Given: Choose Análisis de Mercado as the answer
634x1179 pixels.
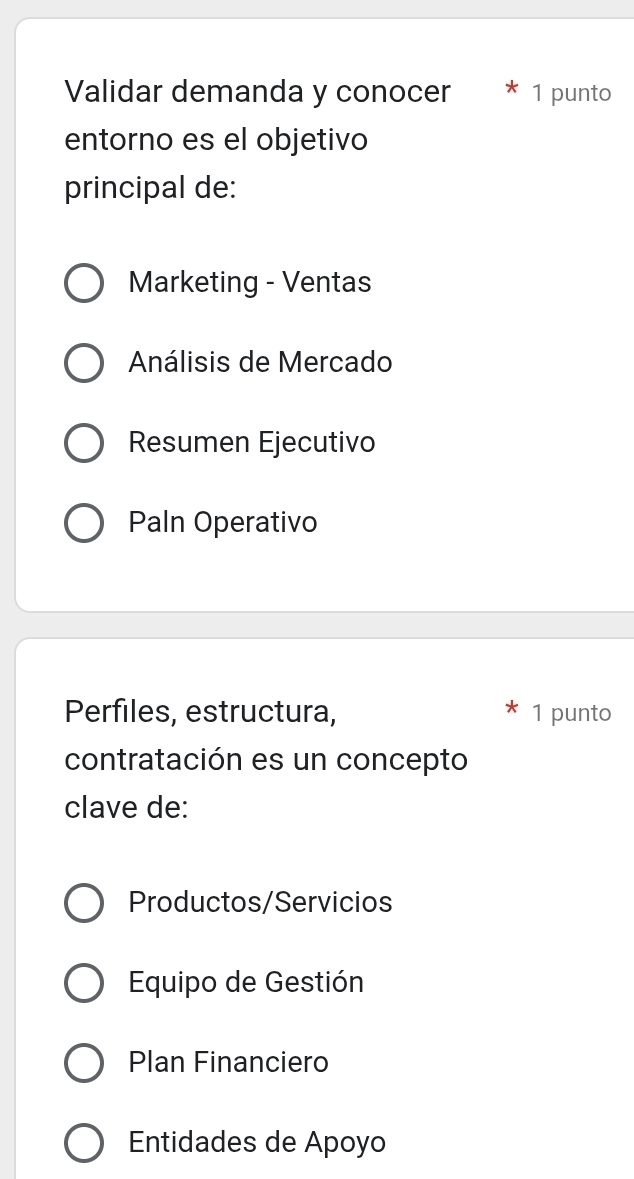Looking at the screenshot, I should (84, 363).
